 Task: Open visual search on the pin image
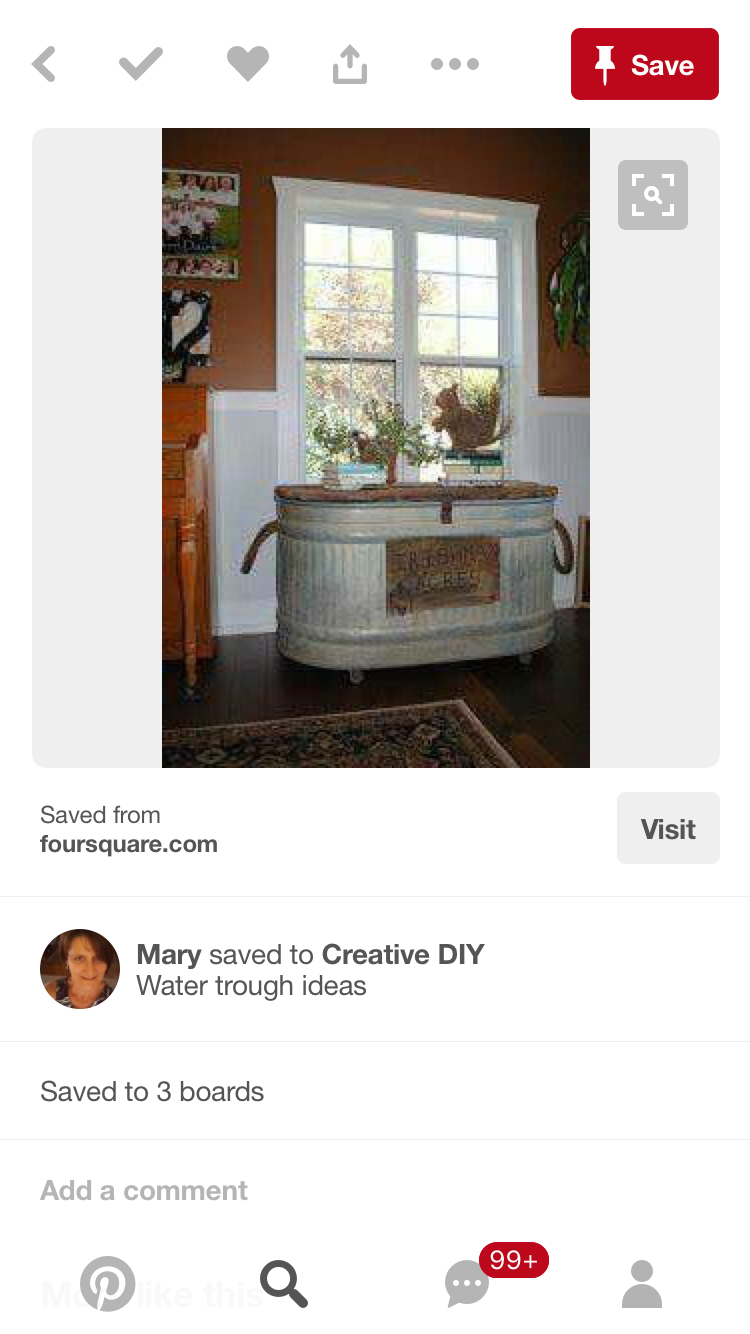(x=652, y=195)
